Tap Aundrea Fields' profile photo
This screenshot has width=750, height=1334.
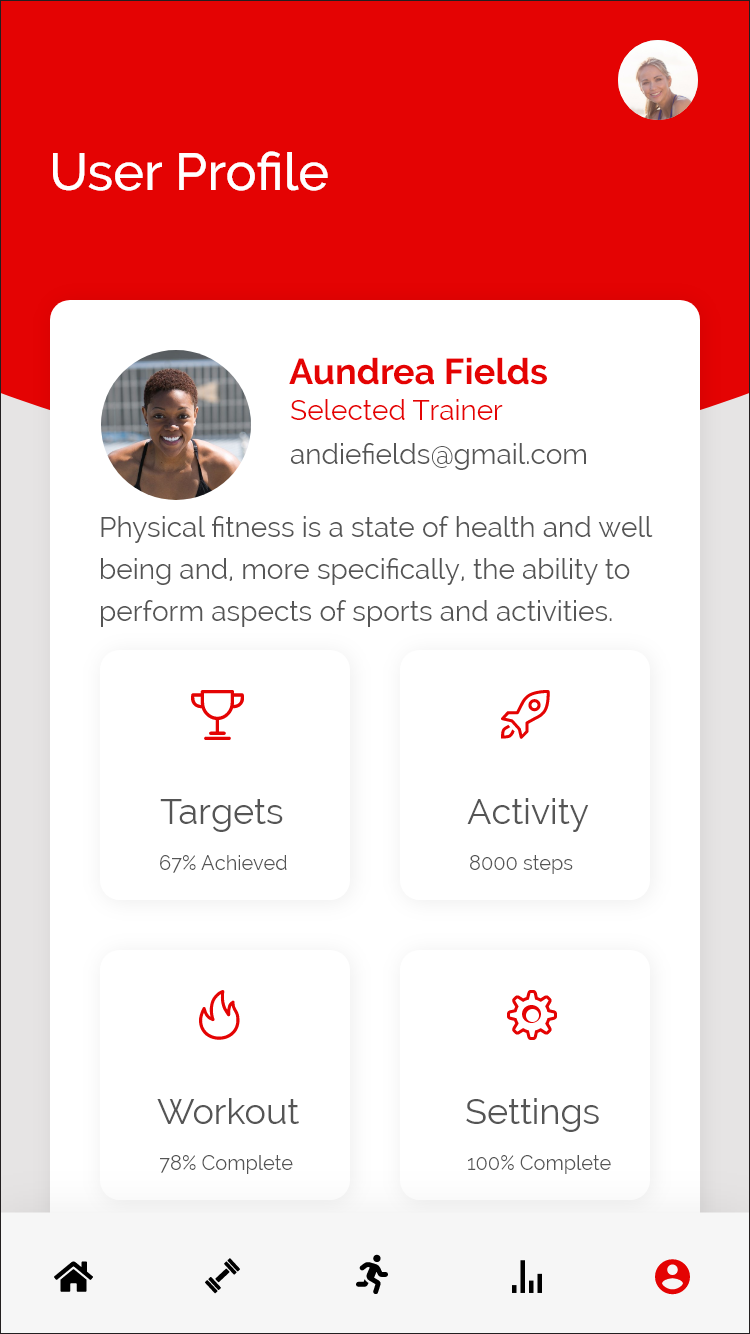176,425
